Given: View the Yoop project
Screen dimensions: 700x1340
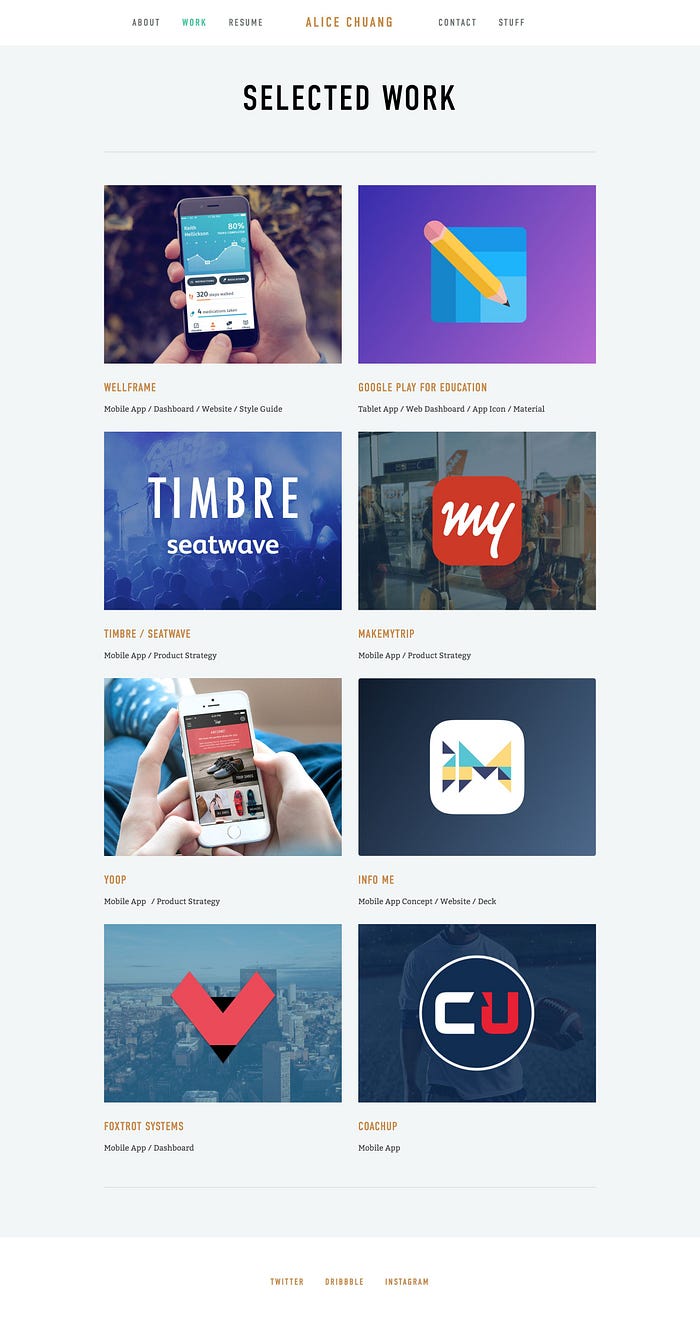Looking at the screenshot, I should click(x=222, y=767).
